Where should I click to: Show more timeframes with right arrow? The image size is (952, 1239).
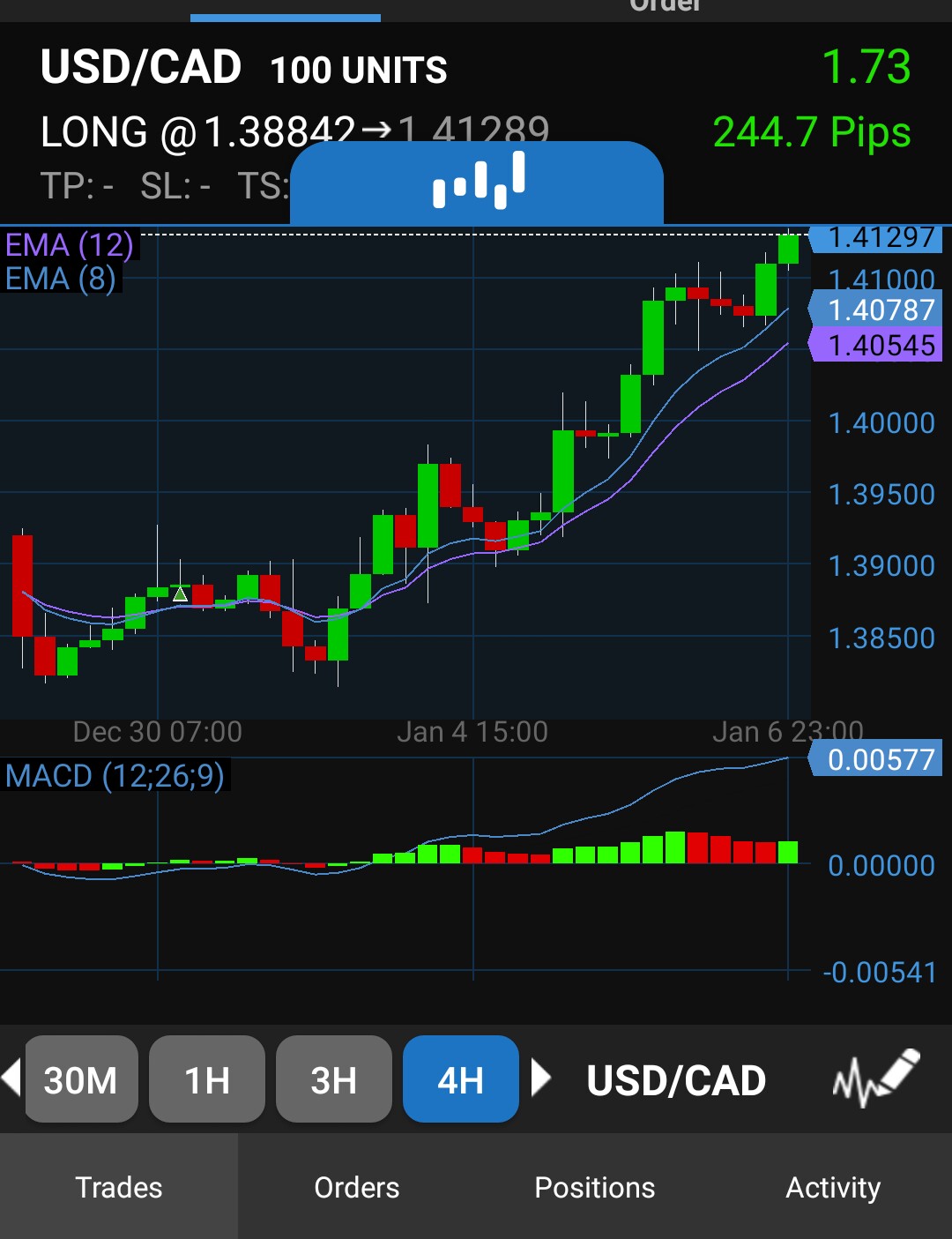pos(541,1078)
